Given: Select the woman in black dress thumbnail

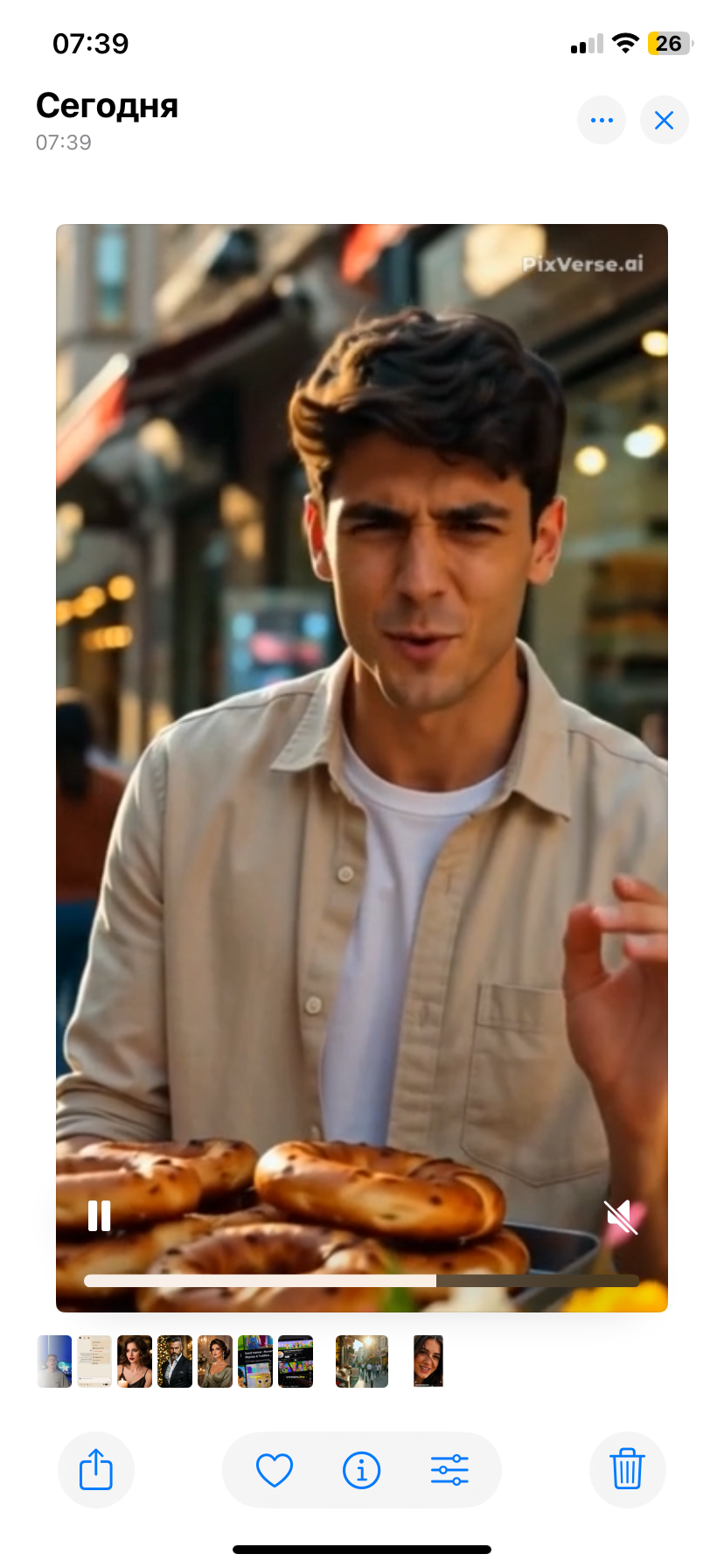Looking at the screenshot, I should [x=135, y=1361].
